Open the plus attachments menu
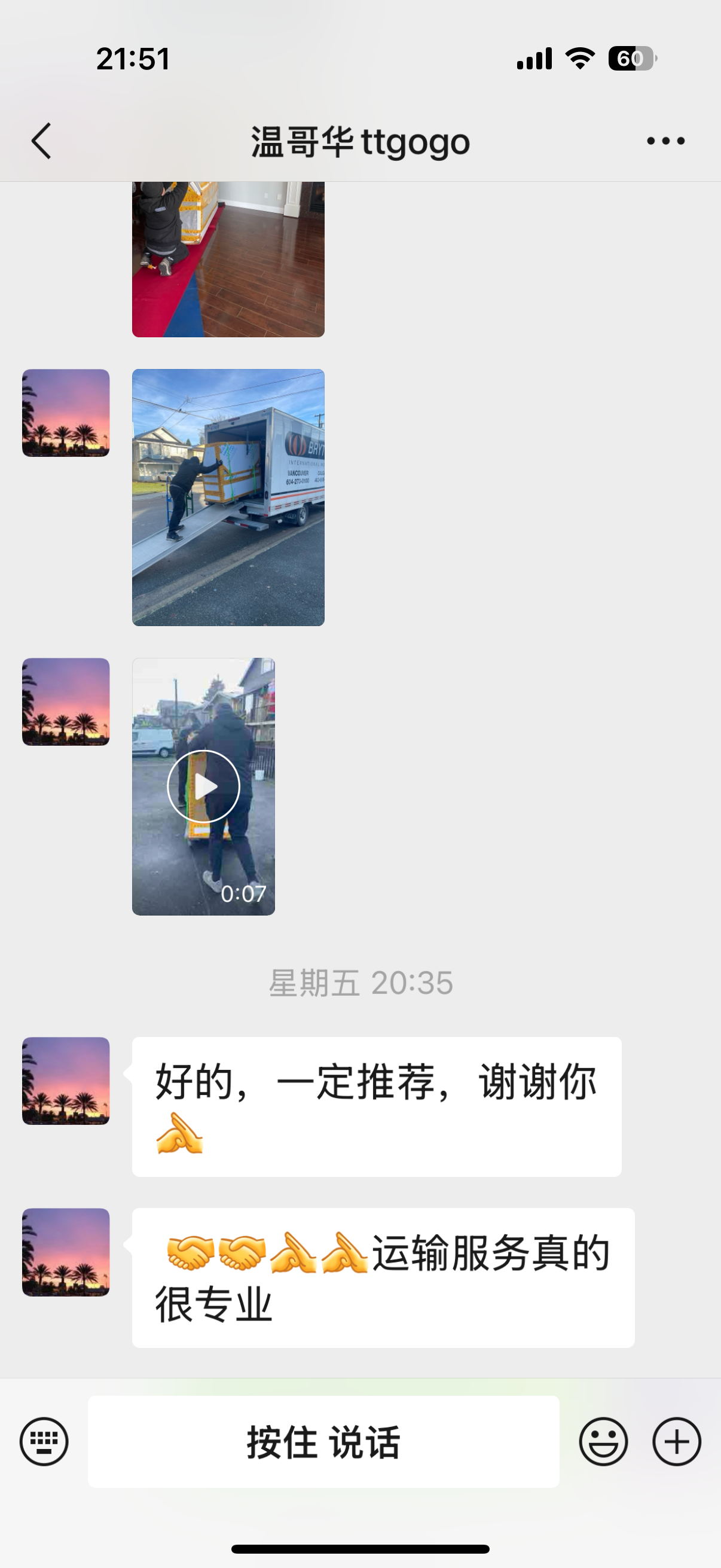Image resolution: width=721 pixels, height=1568 pixels. (677, 1441)
